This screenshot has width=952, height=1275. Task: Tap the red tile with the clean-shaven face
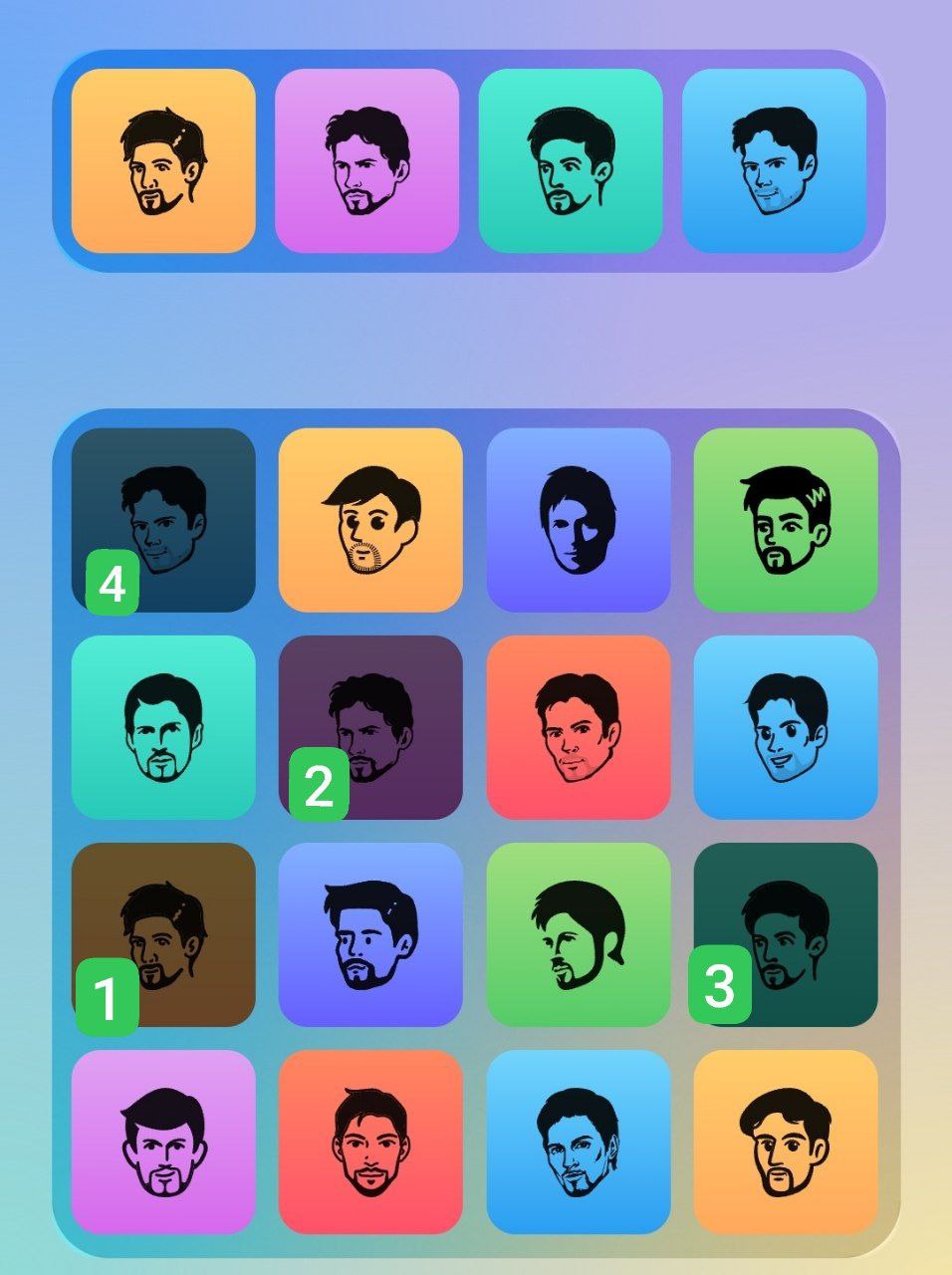pos(578,727)
